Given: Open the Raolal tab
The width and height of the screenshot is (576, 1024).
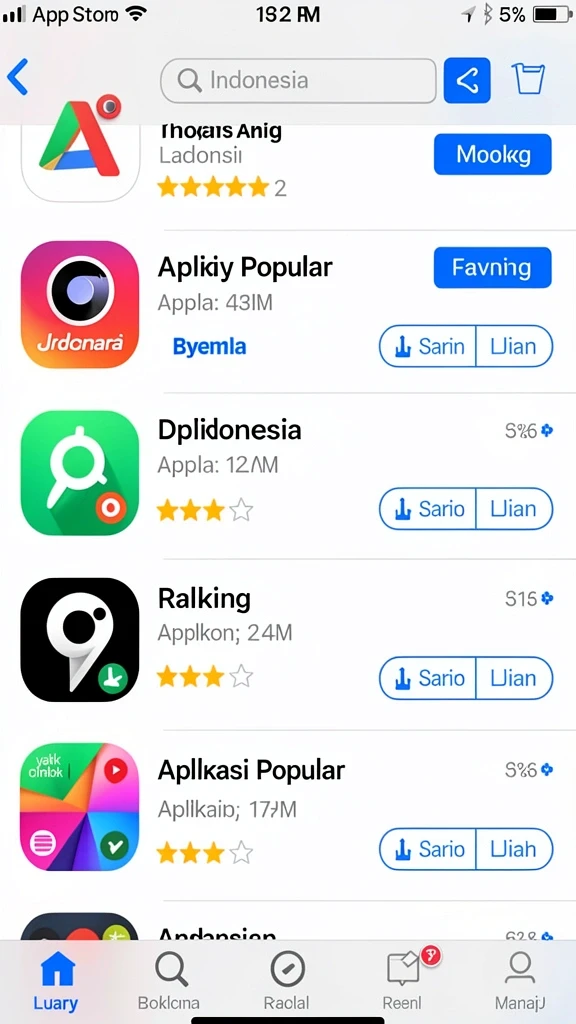Looking at the screenshot, I should pyautogui.click(x=287, y=980).
